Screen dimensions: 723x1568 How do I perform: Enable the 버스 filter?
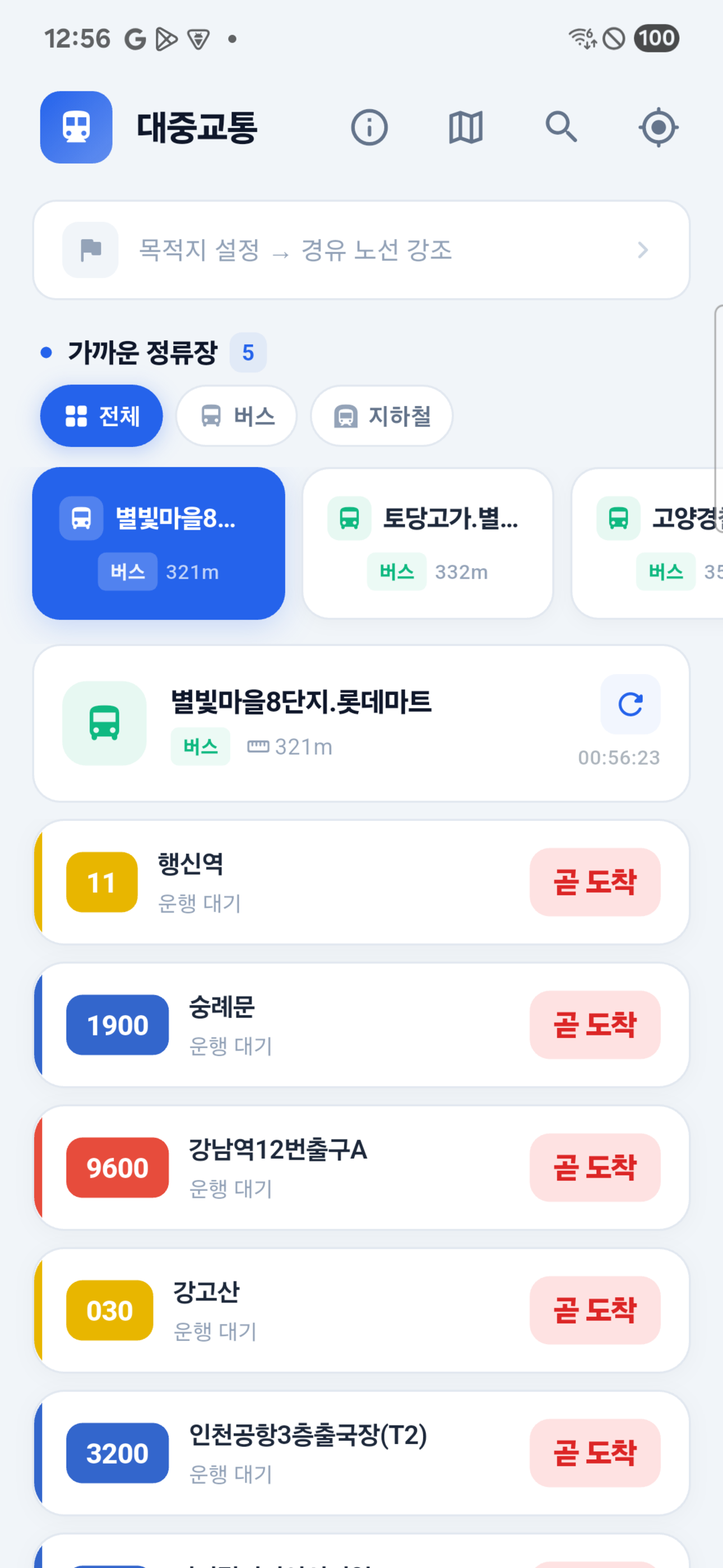tap(235, 416)
